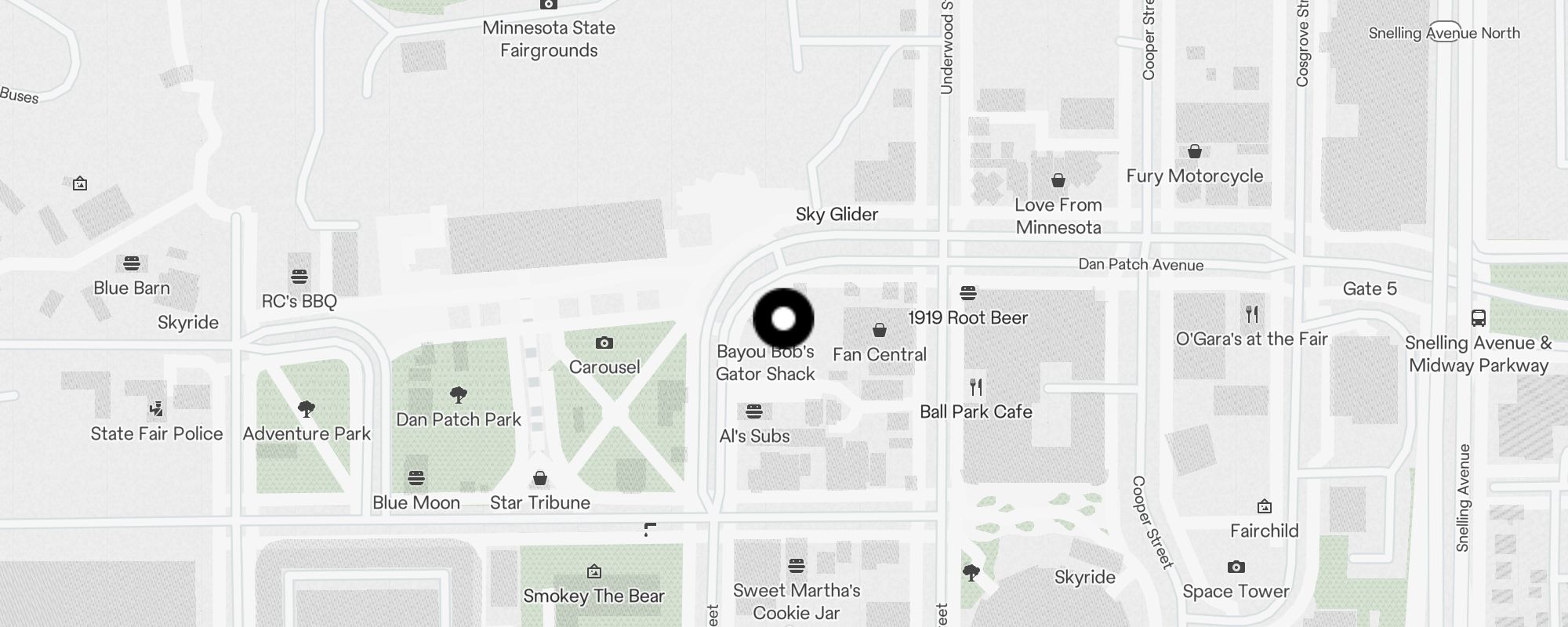Tap the RC's BBQ food marker
Viewport: 1568px width, 627px height.
point(299,277)
